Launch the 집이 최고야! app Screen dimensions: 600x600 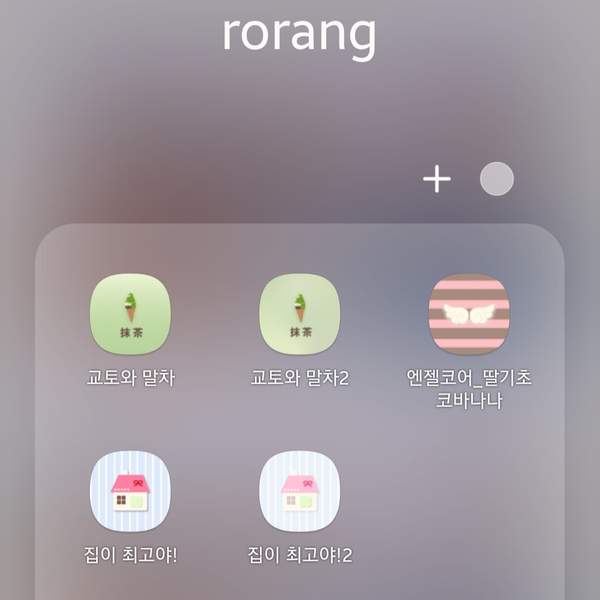pyautogui.click(x=130, y=493)
